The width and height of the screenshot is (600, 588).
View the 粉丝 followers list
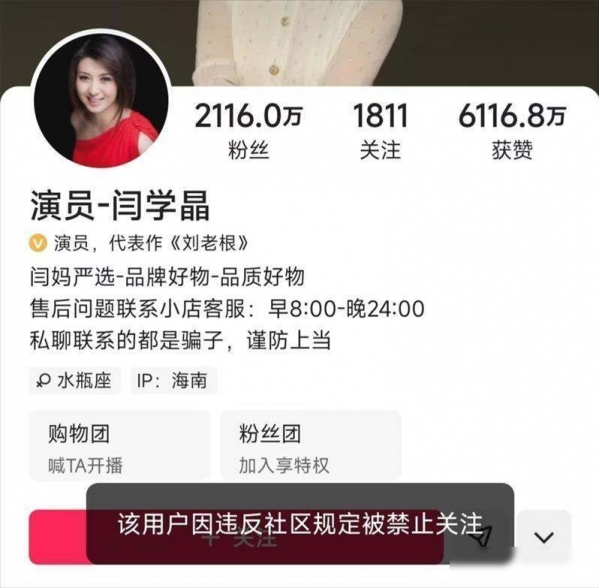pyautogui.click(x=248, y=132)
